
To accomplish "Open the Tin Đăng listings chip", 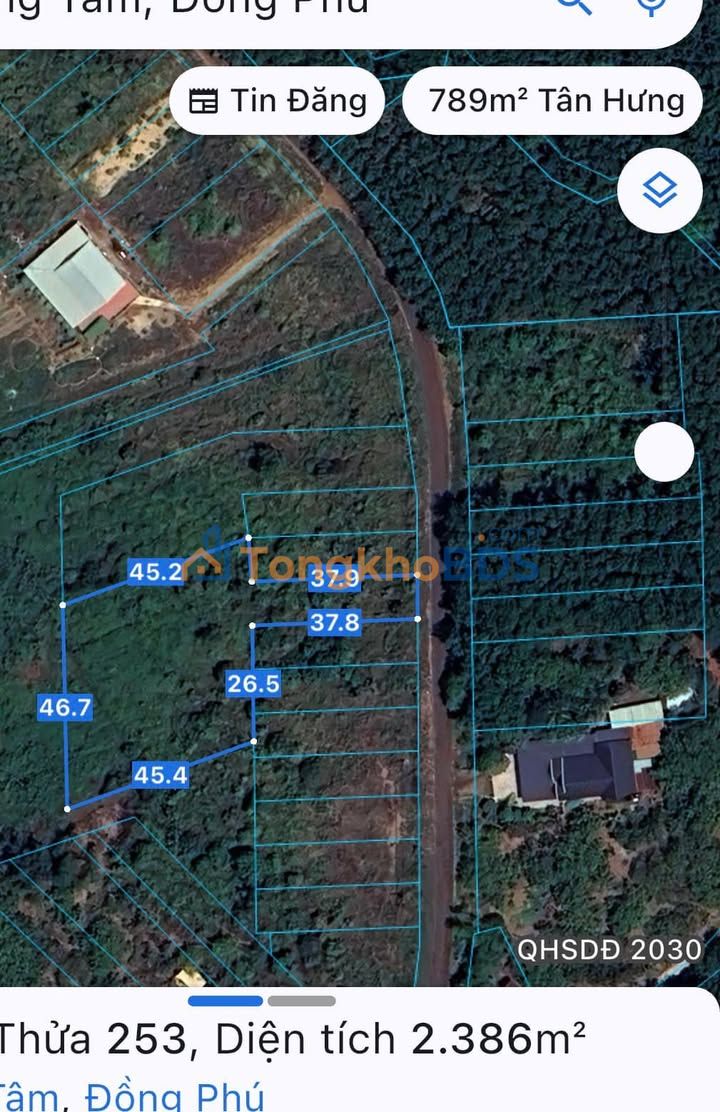I will pos(278,101).
